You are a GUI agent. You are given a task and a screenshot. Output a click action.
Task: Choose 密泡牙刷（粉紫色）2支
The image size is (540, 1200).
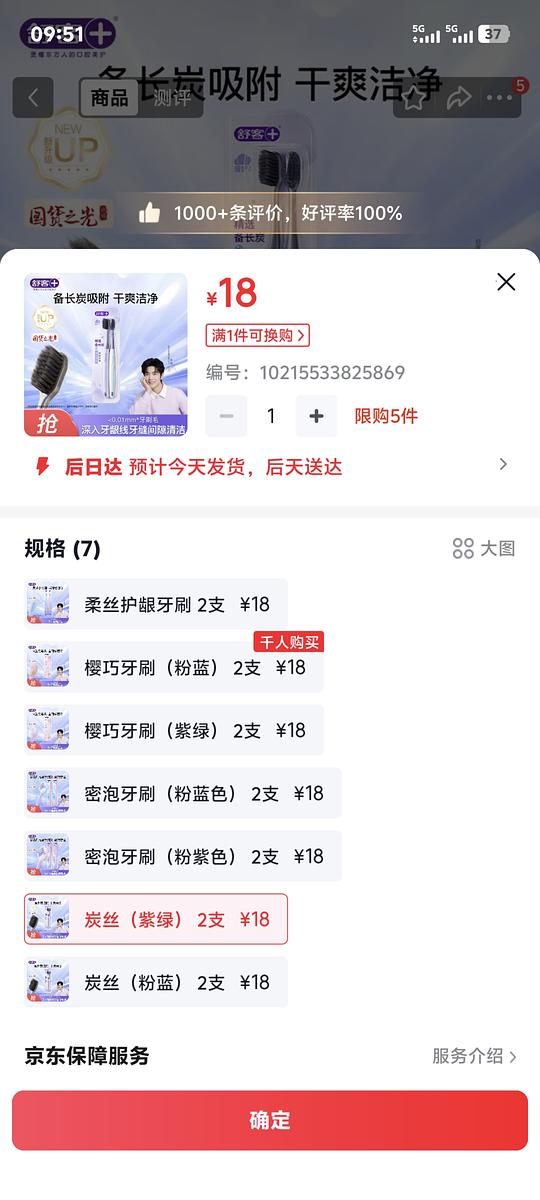tap(183, 856)
